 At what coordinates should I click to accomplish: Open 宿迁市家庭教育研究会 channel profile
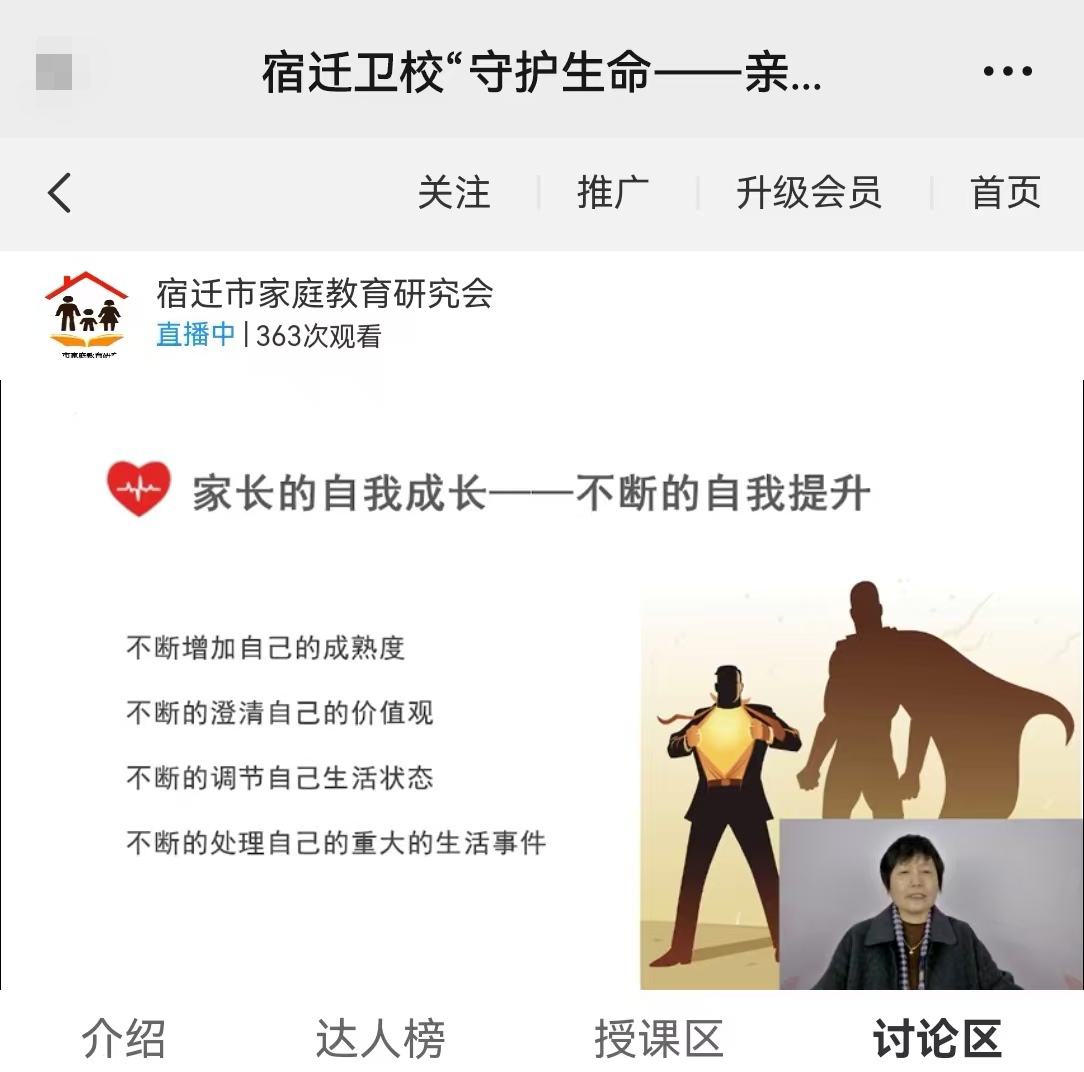[x=324, y=294]
